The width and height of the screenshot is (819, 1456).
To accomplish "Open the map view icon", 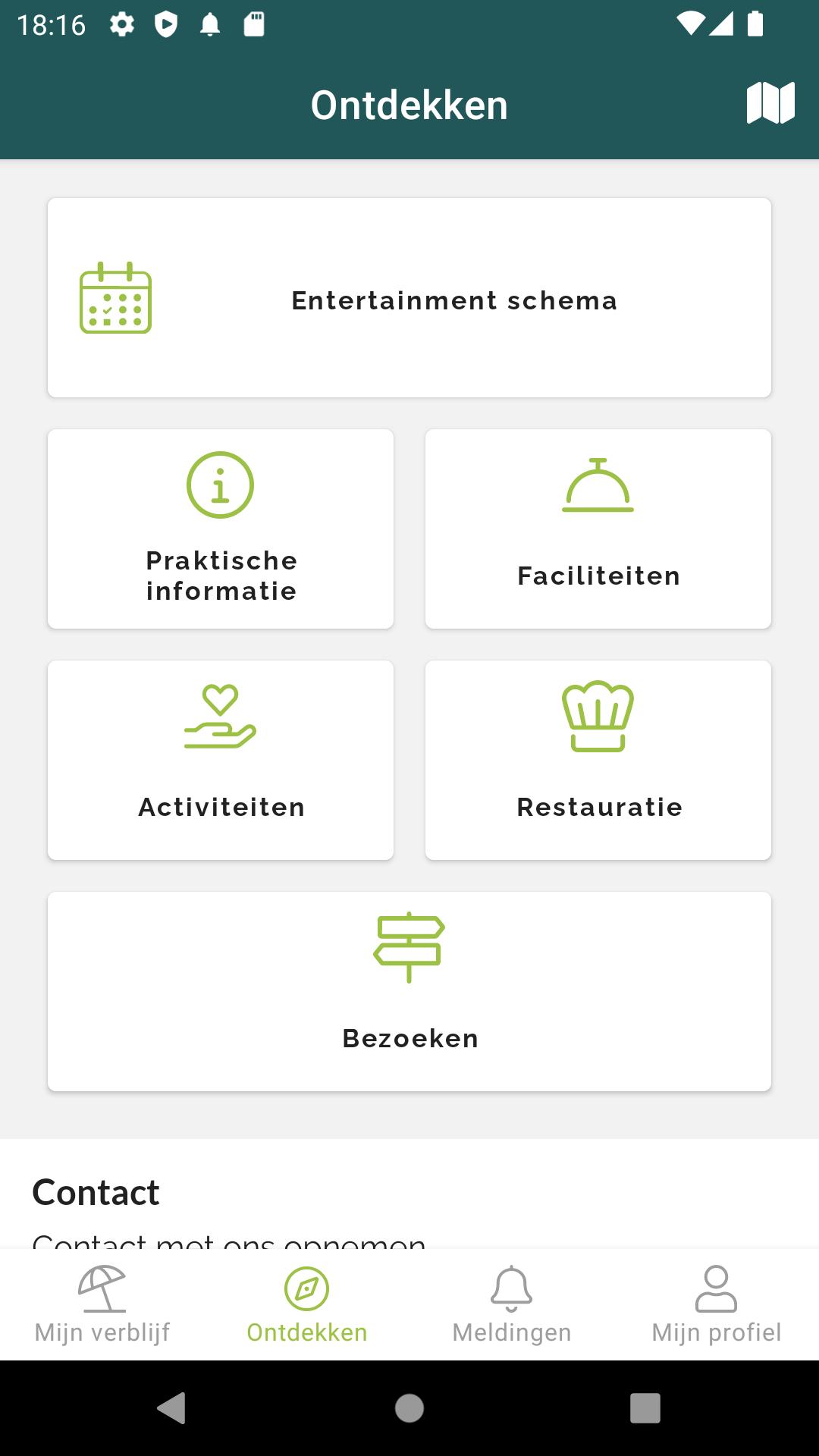I will [x=770, y=103].
